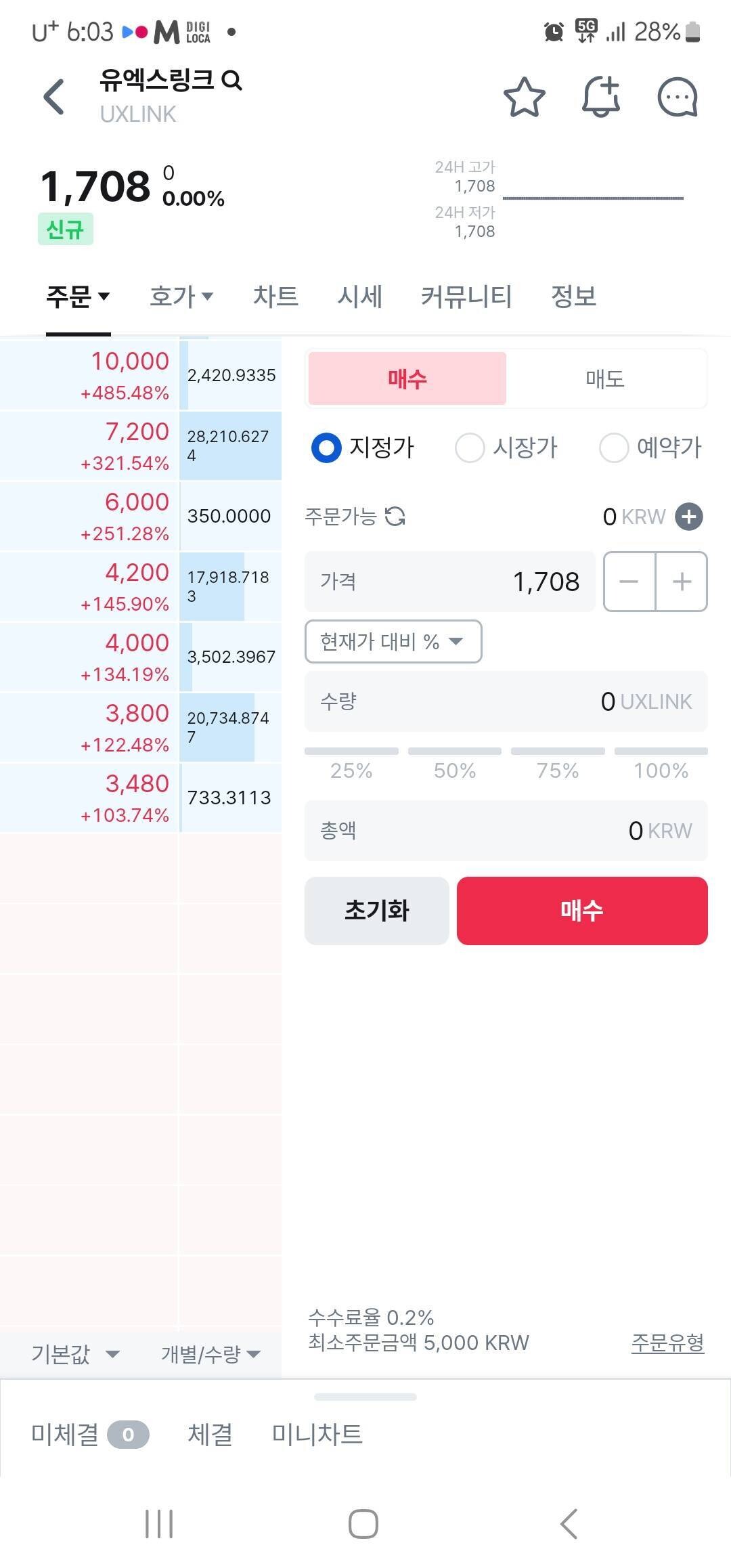
Task: Refresh the 주문가능 balance
Action: (397, 517)
